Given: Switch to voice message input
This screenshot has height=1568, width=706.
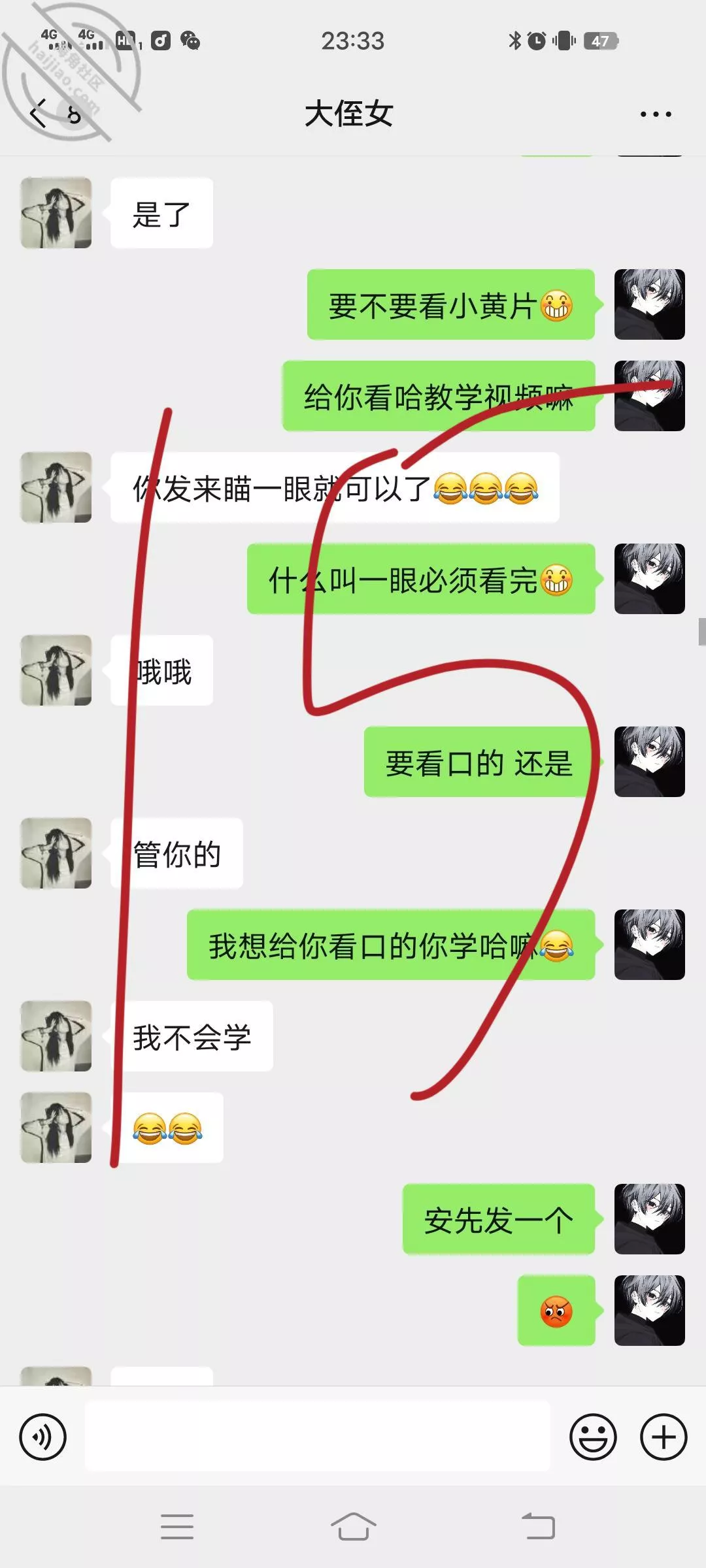Looking at the screenshot, I should [x=43, y=1437].
